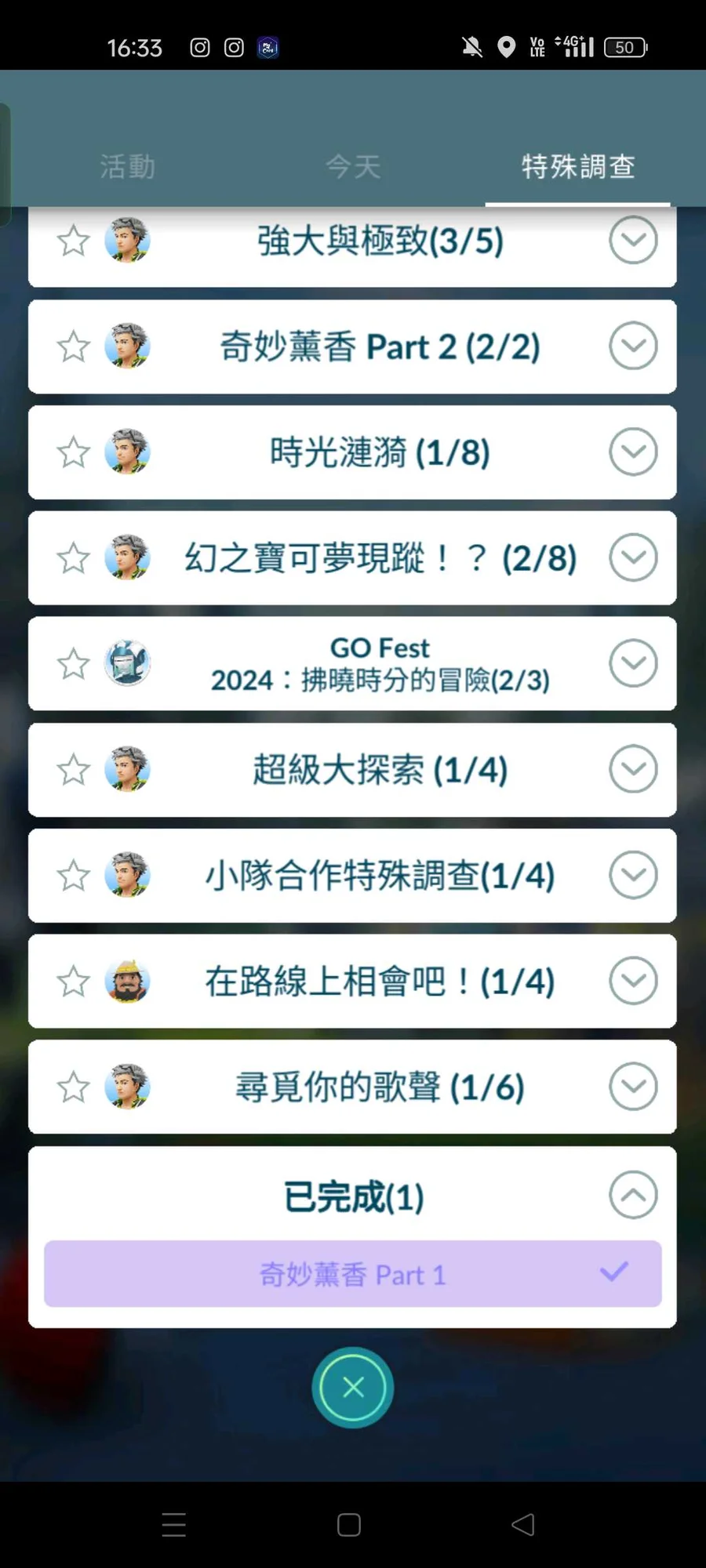Go back with system back button
The image size is (706, 1568).
(523, 1525)
